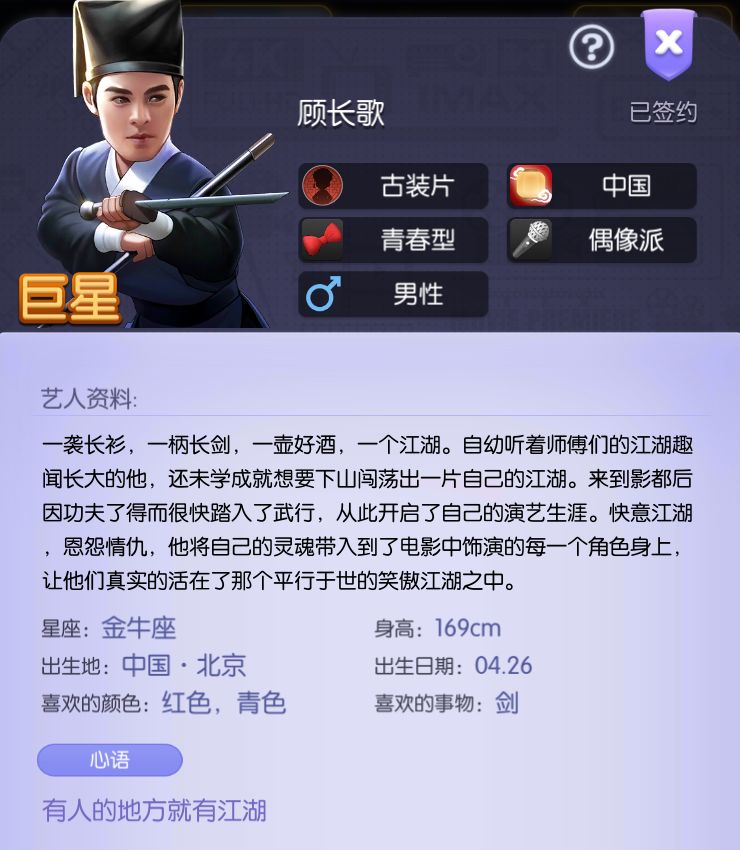
Task: Expand the 心语 quote section
Action: pyautogui.click(x=110, y=761)
